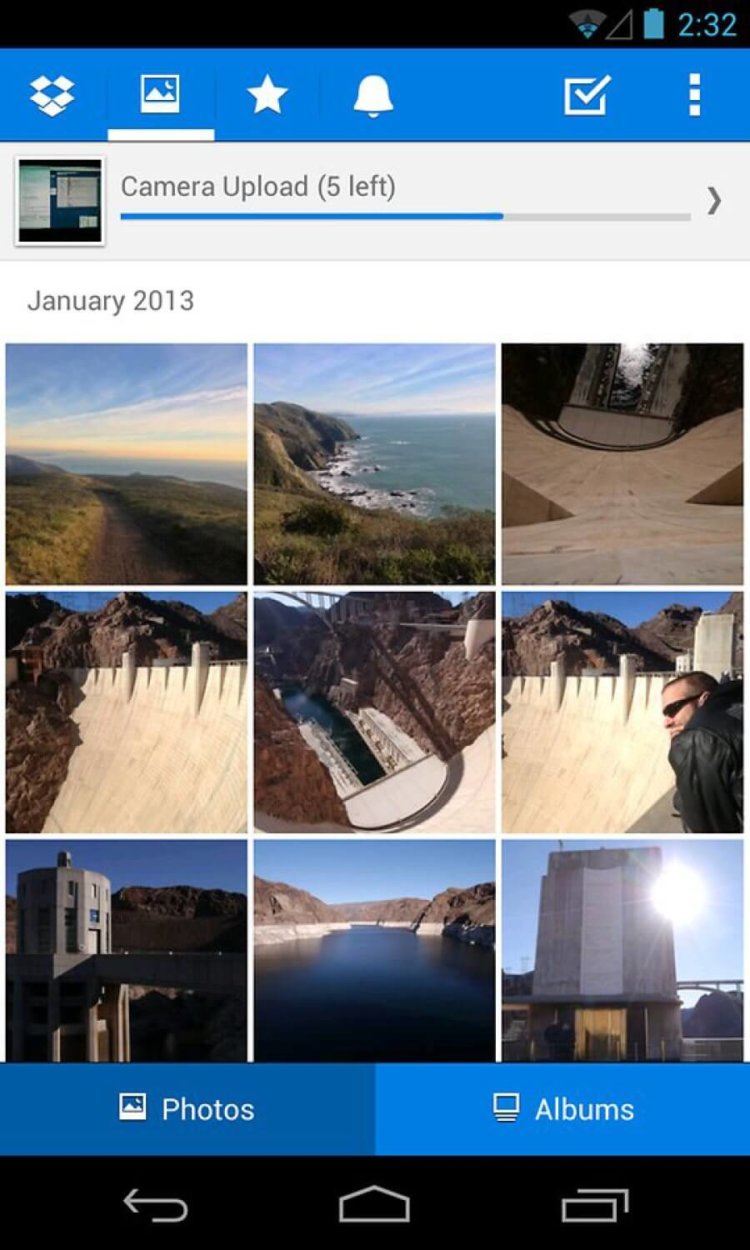This screenshot has height=1250, width=750.
Task: Switch to the Albums tab
Action: tap(562, 1108)
